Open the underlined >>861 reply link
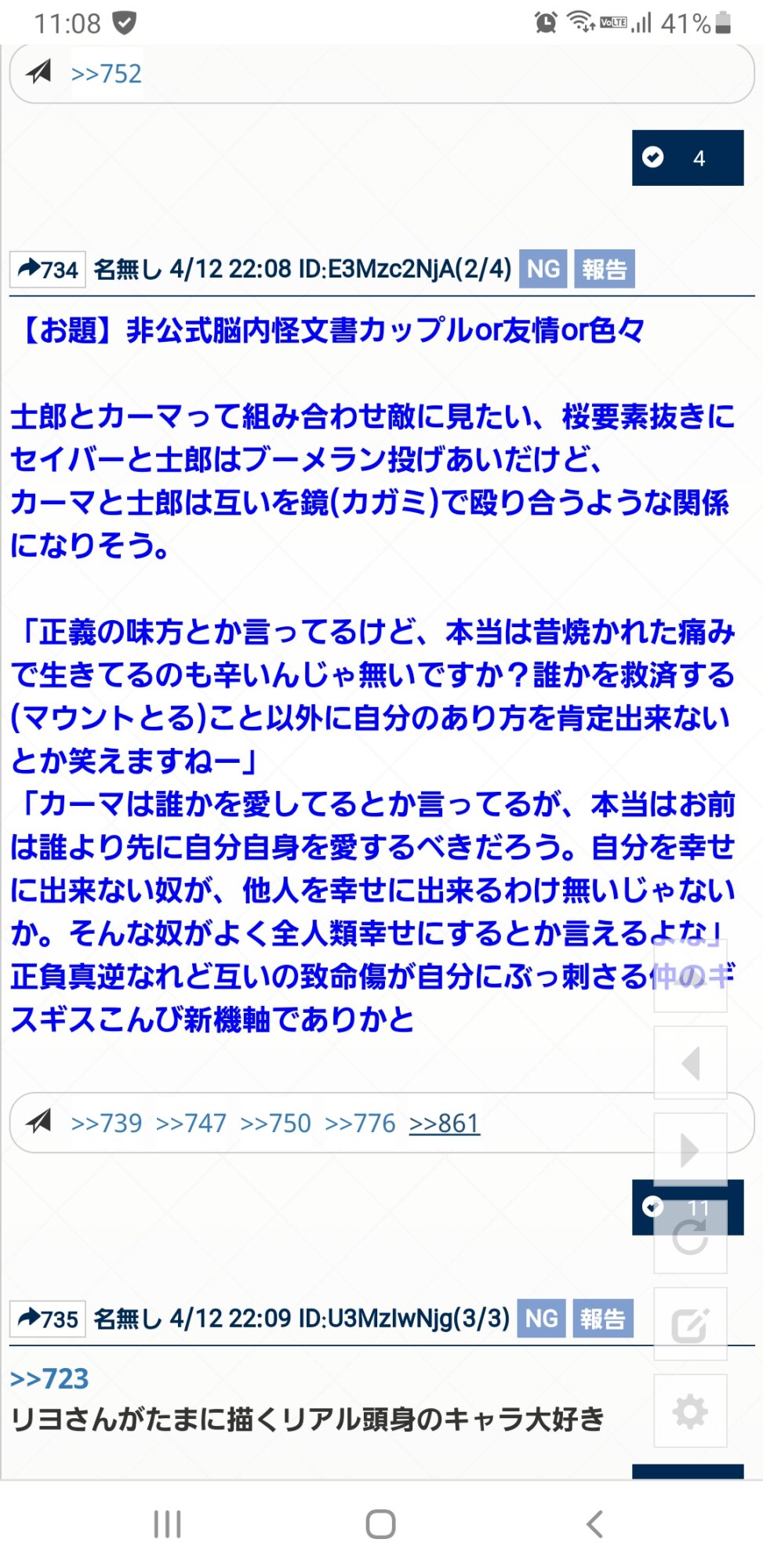Image resolution: width=763 pixels, height=1568 pixels. [444, 1123]
